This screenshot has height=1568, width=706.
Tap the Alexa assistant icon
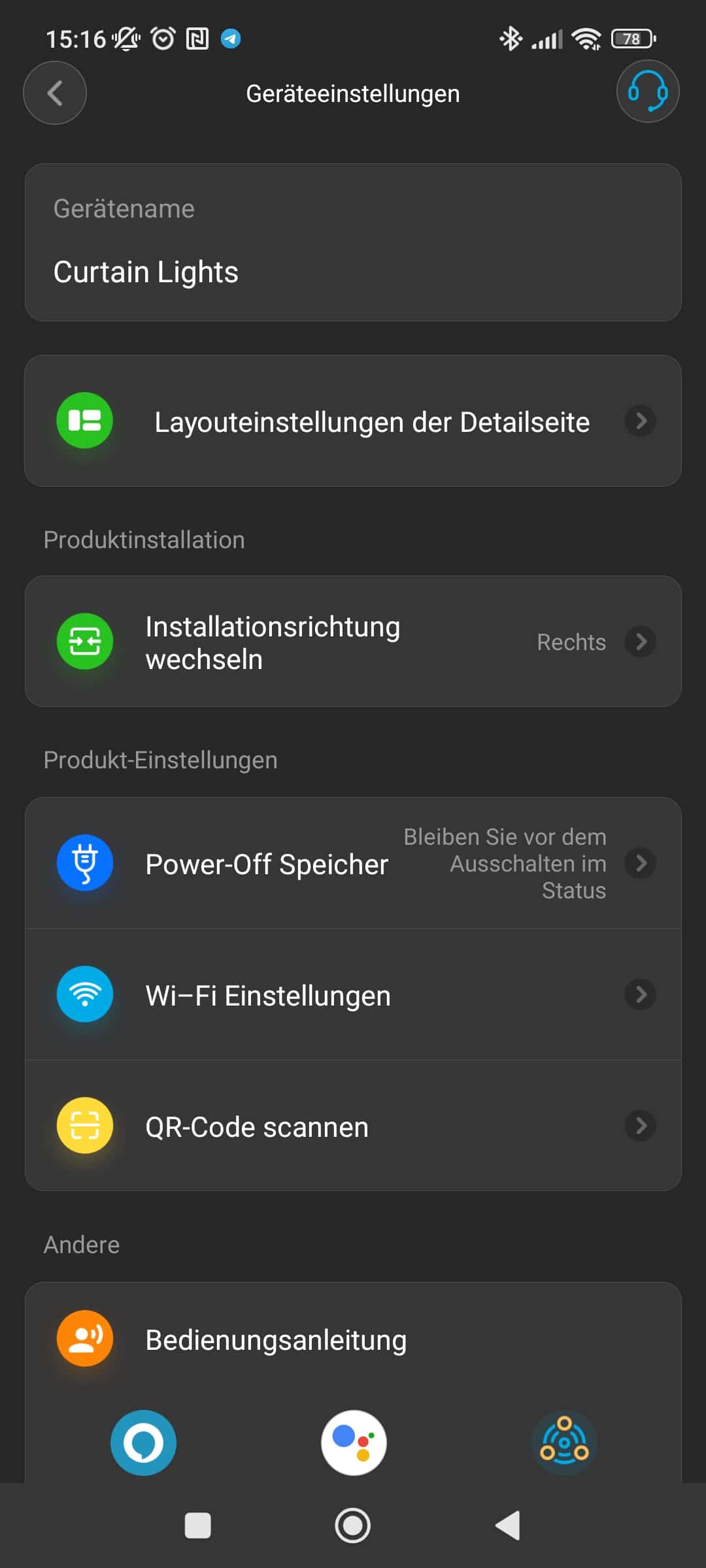click(x=143, y=1443)
